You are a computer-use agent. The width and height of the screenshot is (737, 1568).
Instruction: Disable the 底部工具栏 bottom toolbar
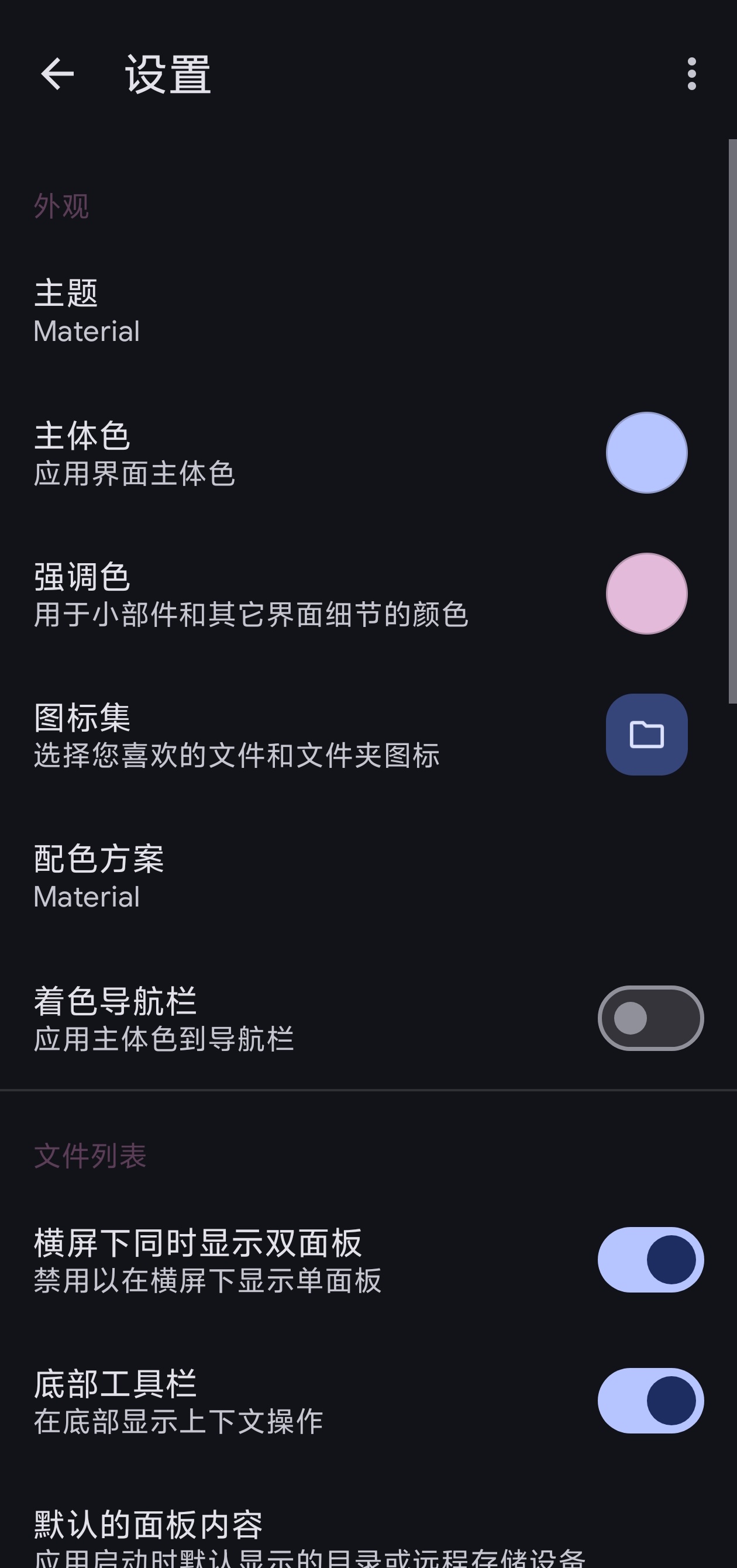coord(650,1401)
